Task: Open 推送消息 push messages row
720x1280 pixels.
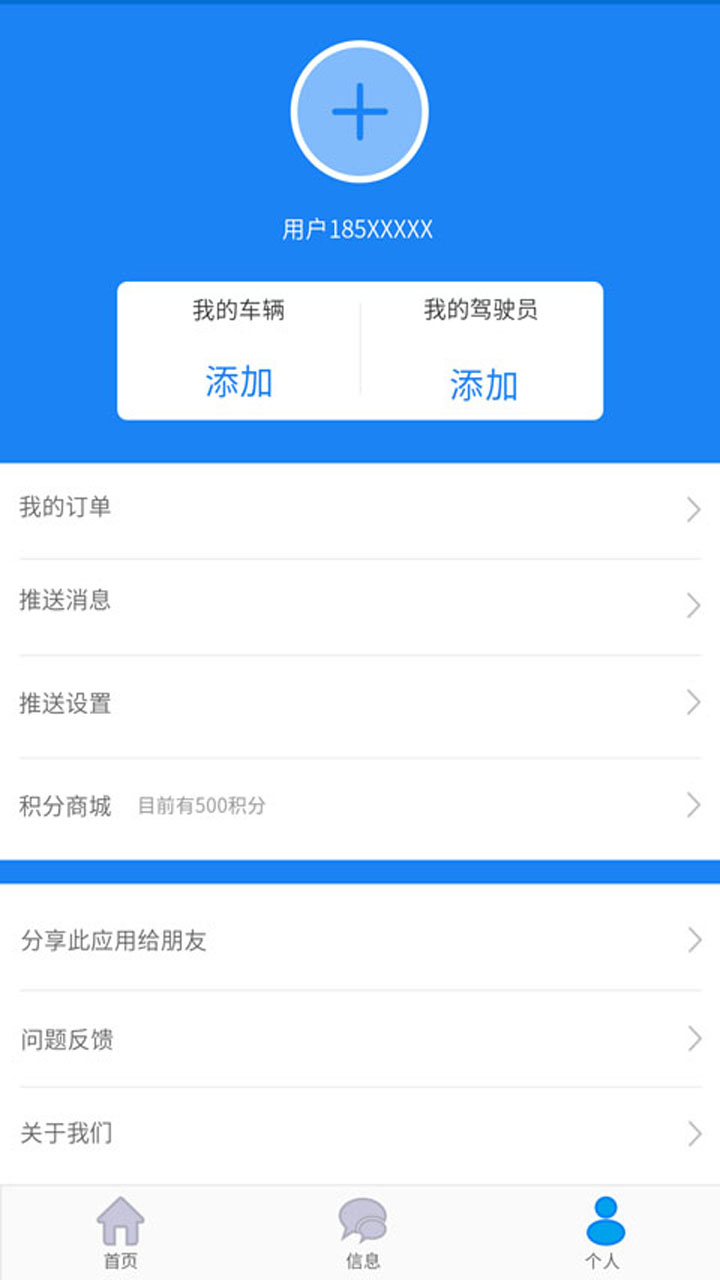Action: pyautogui.click(x=360, y=601)
